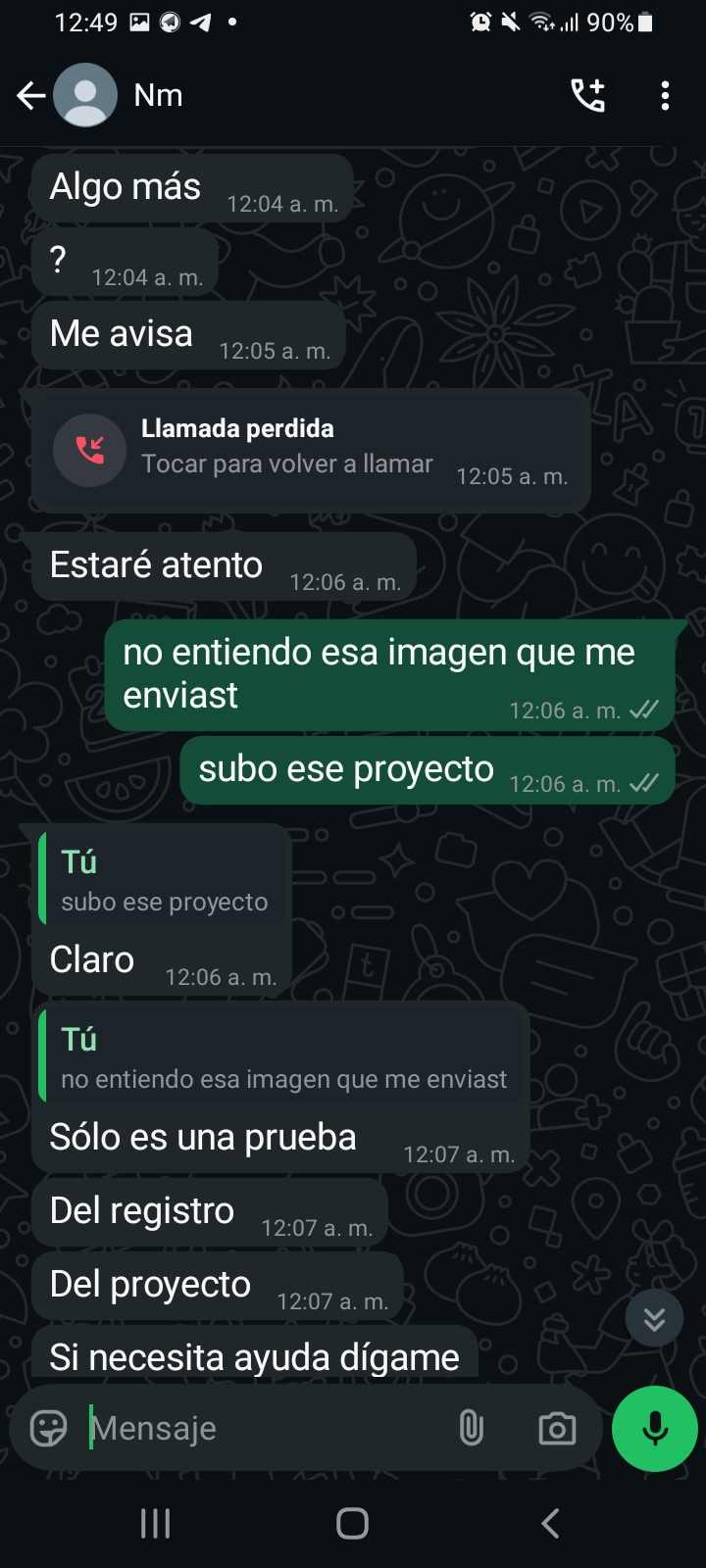The image size is (706, 1568).
Task: Open the emoji and sticker picker
Action: pyautogui.click(x=49, y=1429)
